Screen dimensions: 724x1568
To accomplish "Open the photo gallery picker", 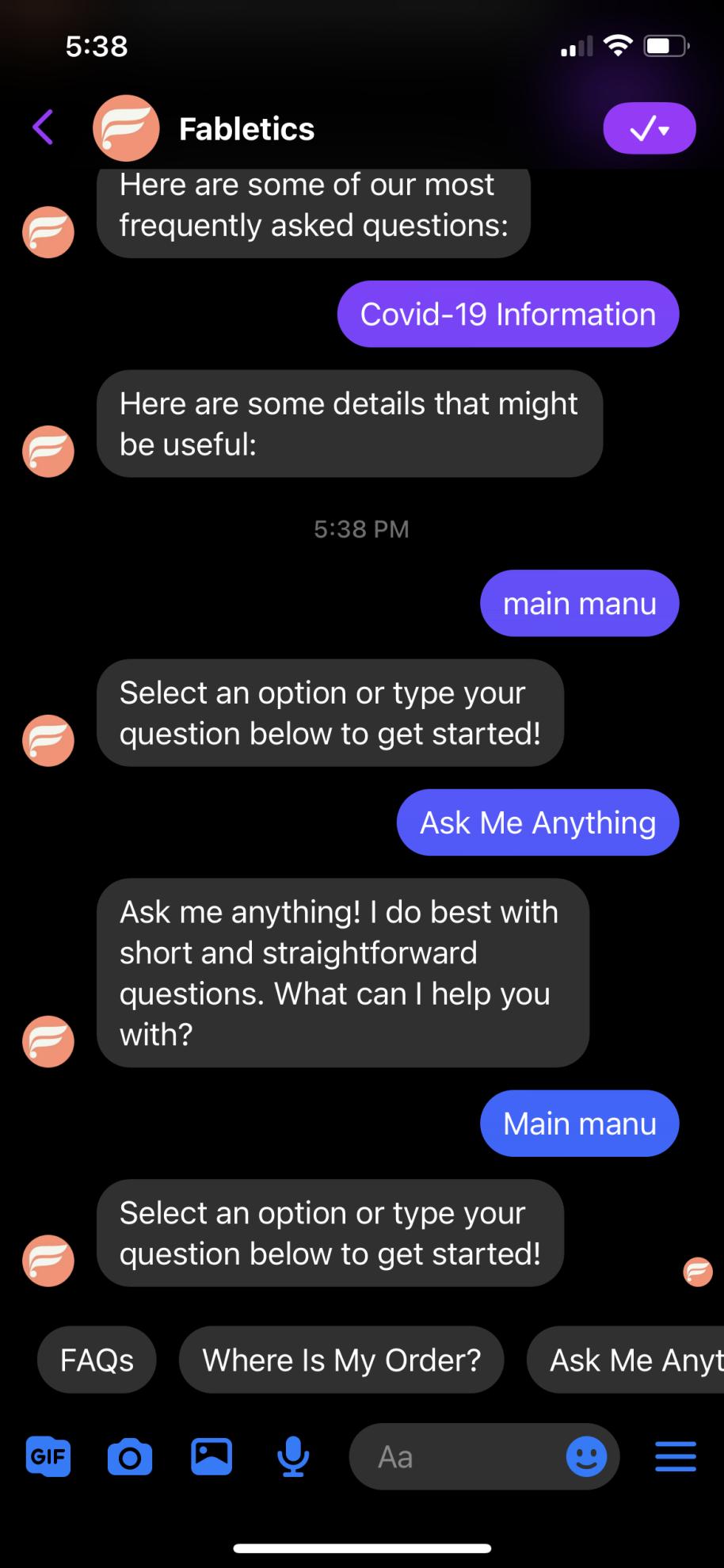I will [x=211, y=1456].
